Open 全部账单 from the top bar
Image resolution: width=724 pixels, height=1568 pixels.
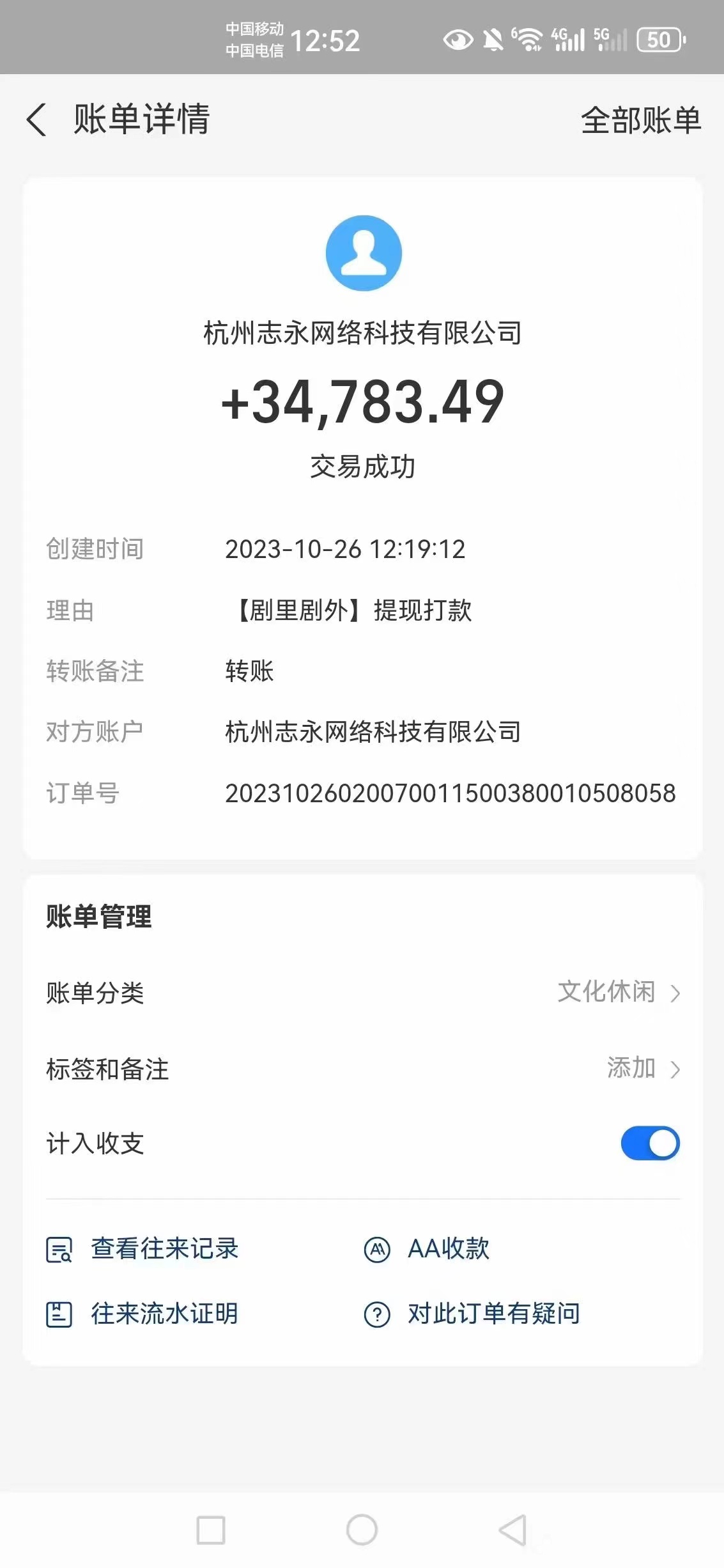640,121
